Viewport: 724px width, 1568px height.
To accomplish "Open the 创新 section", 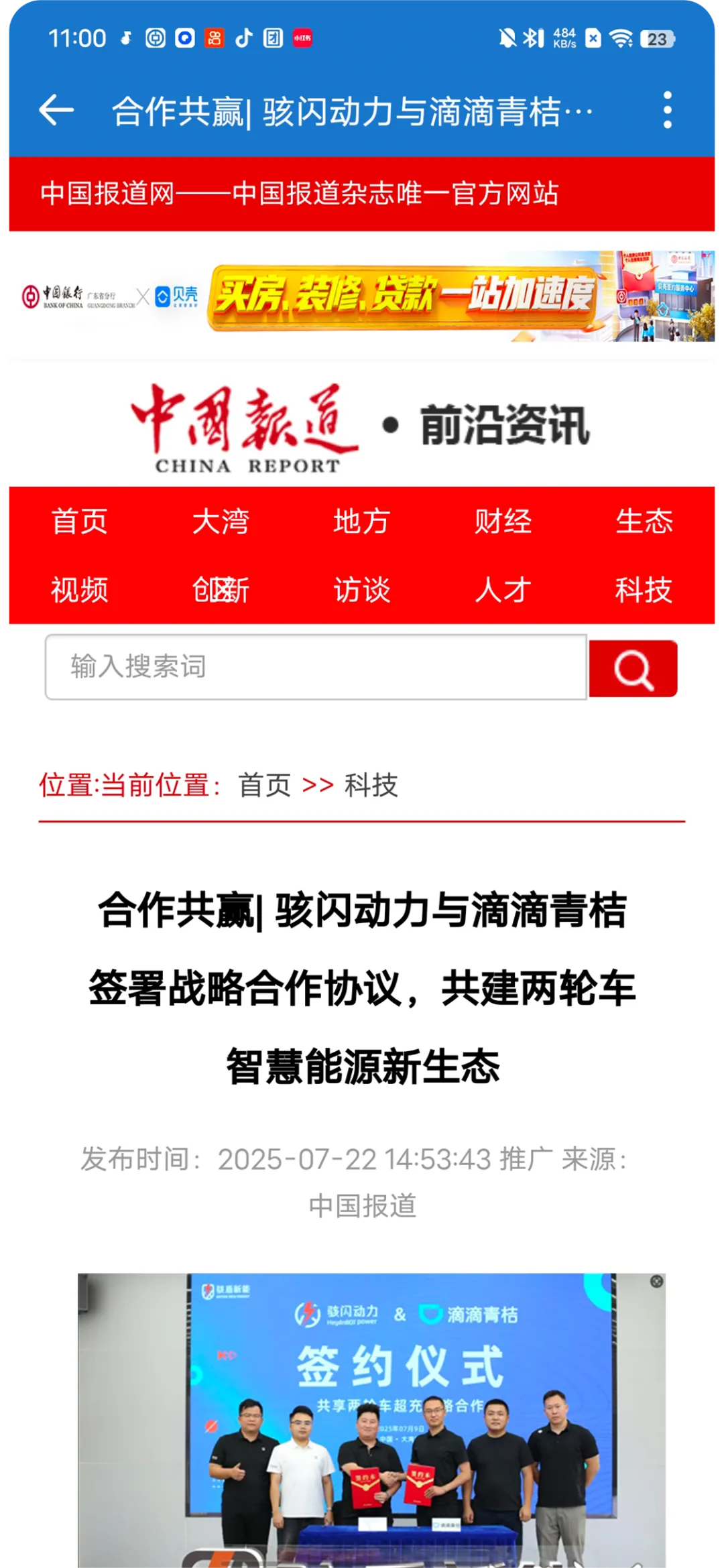I will [221, 590].
